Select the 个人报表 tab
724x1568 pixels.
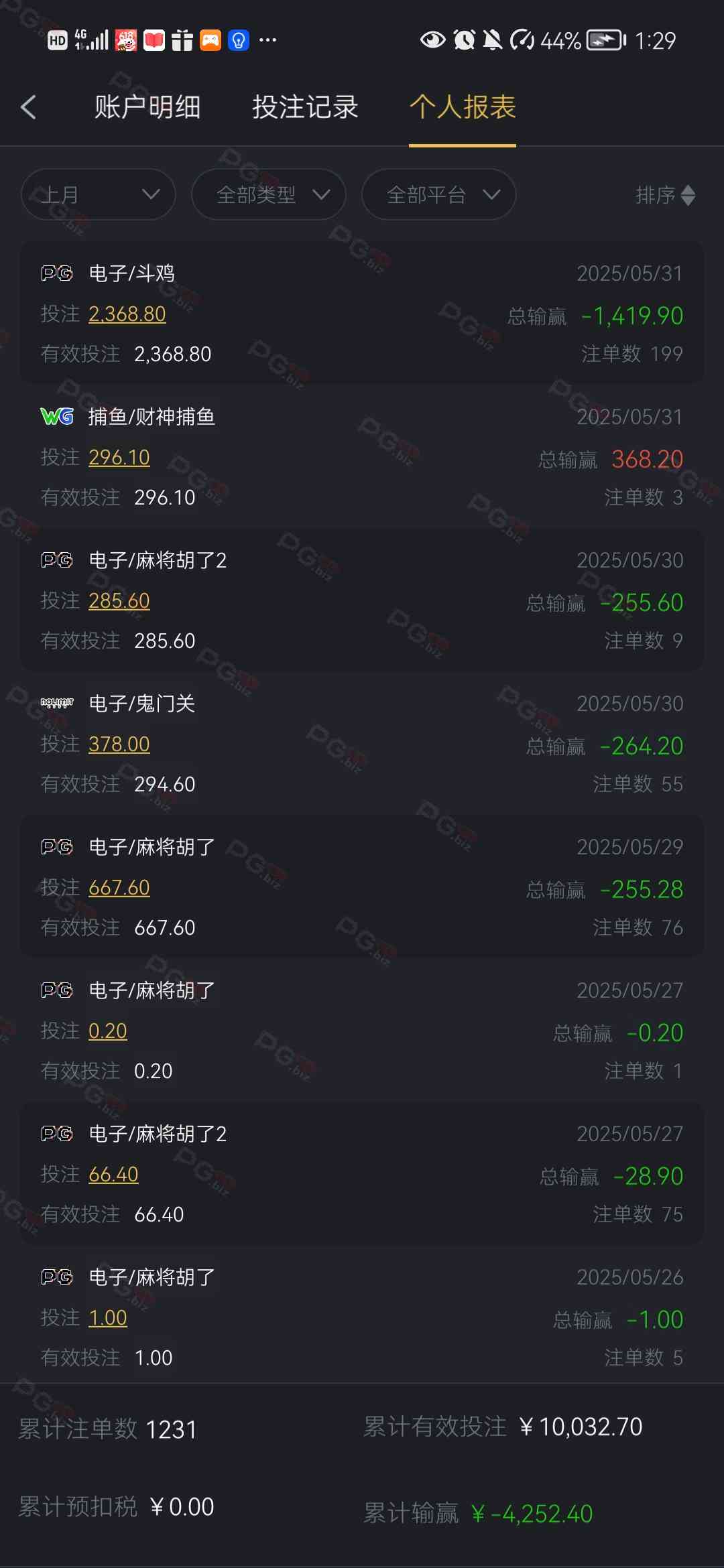pyautogui.click(x=463, y=107)
